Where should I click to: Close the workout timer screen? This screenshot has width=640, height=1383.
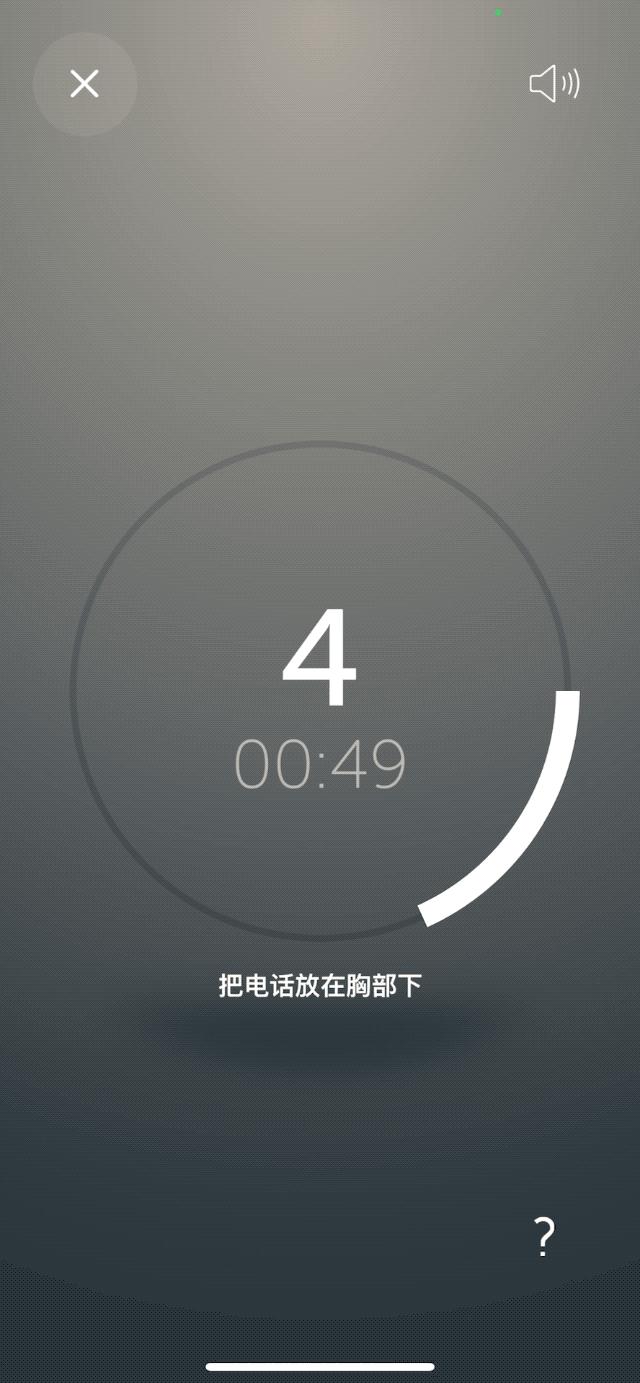pyautogui.click(x=85, y=84)
